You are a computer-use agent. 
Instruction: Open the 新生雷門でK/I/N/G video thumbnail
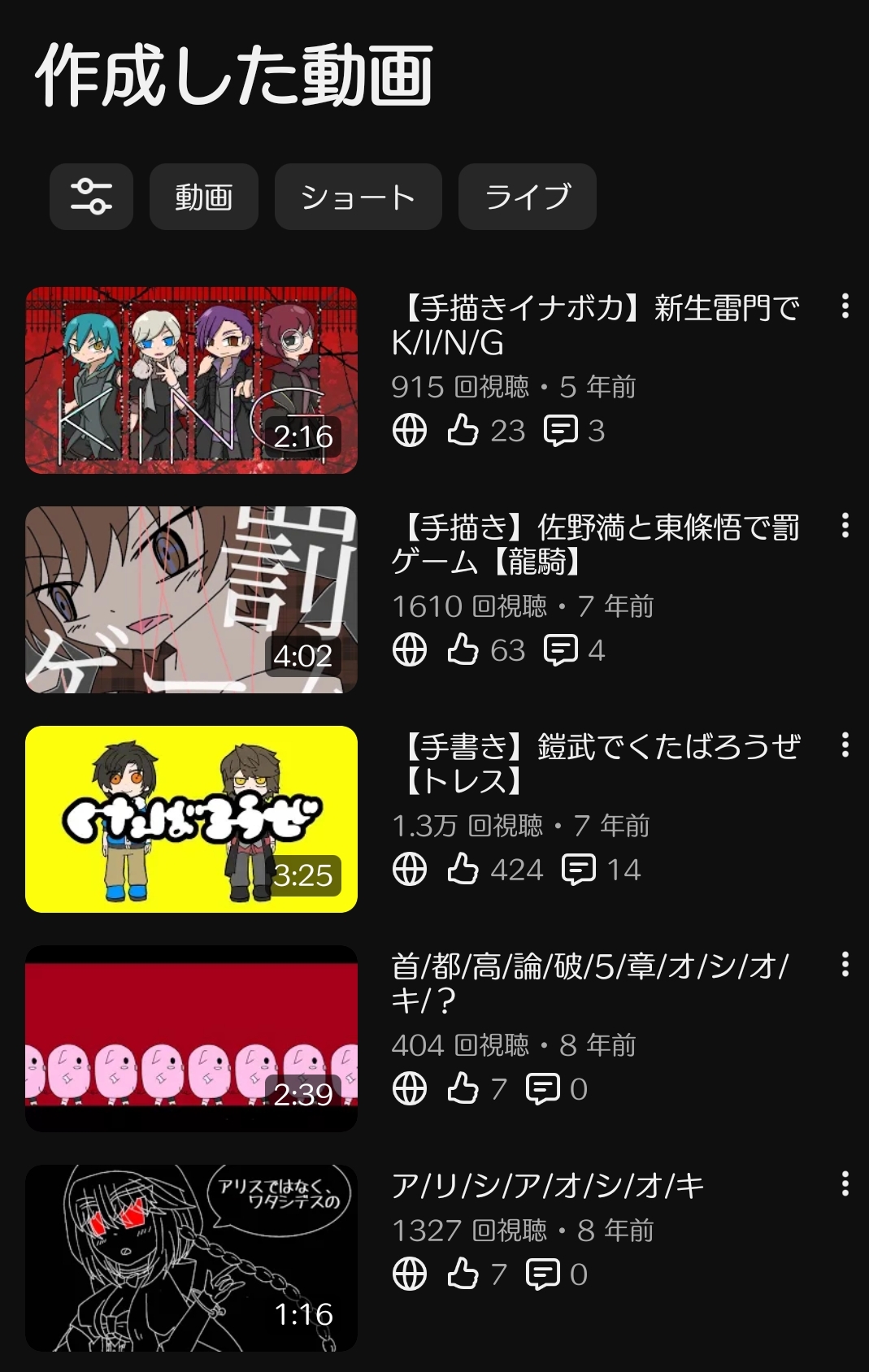(x=191, y=380)
